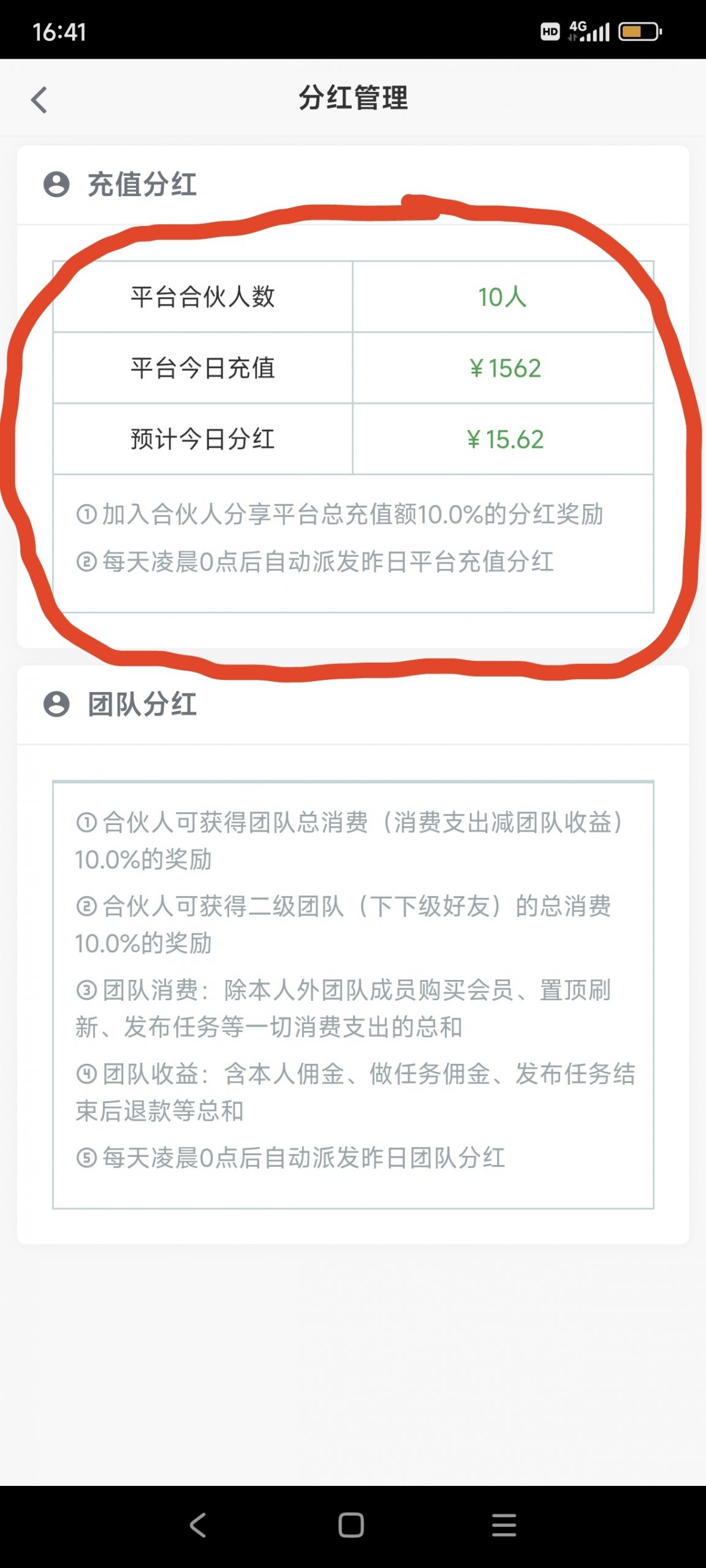
Task: Tap the system back button
Action: [x=198, y=1525]
